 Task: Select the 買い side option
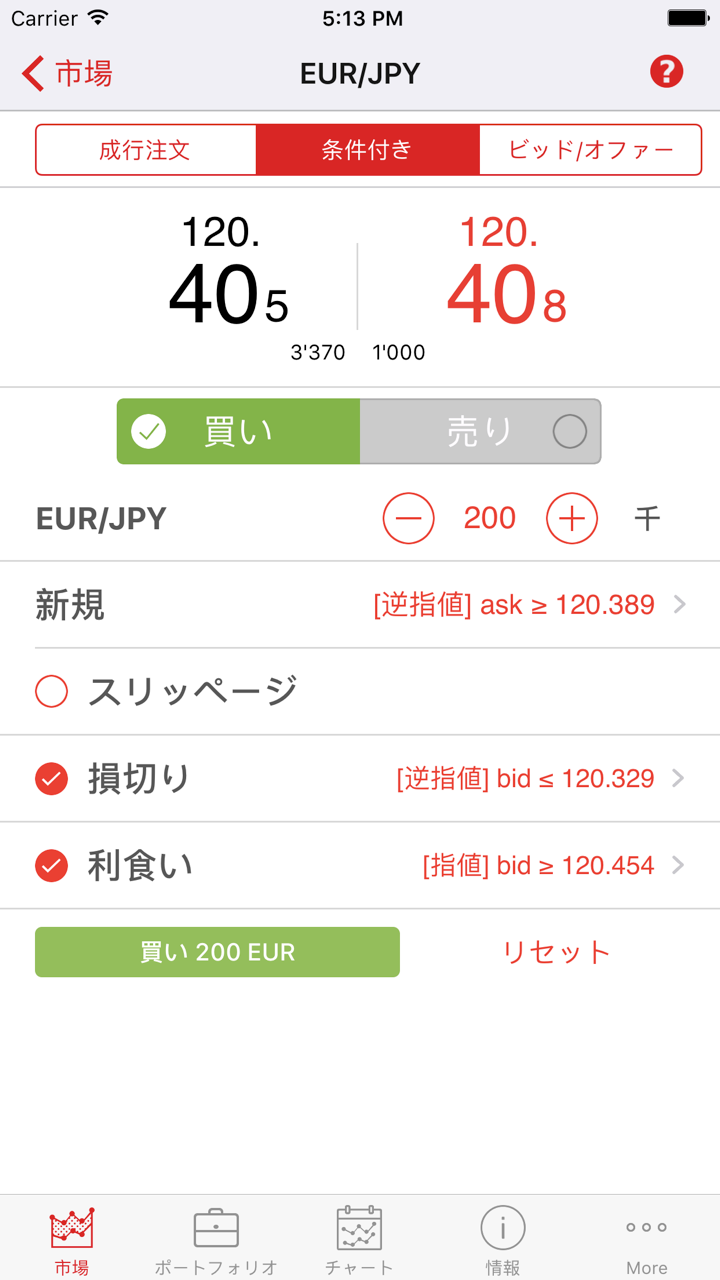[x=238, y=432]
